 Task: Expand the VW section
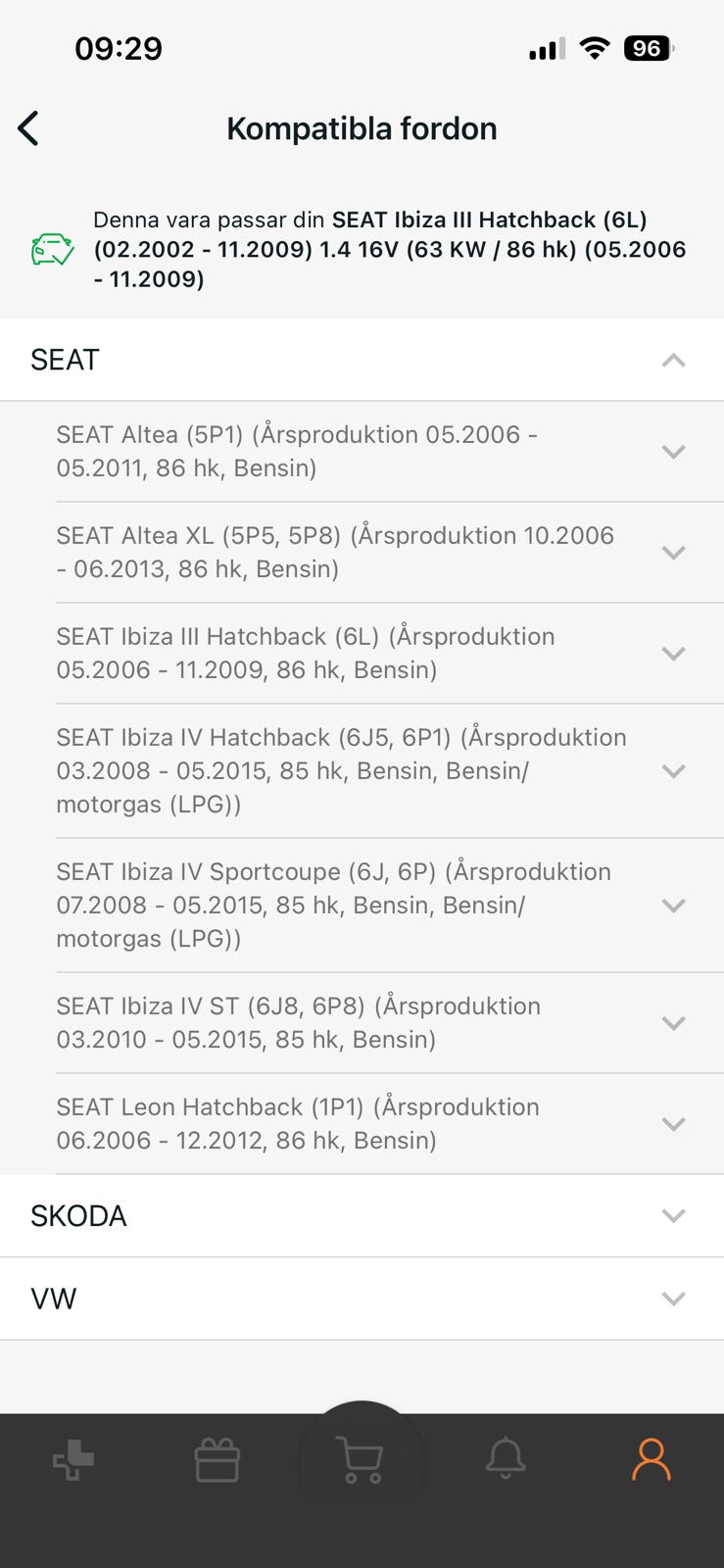pyautogui.click(x=672, y=1299)
